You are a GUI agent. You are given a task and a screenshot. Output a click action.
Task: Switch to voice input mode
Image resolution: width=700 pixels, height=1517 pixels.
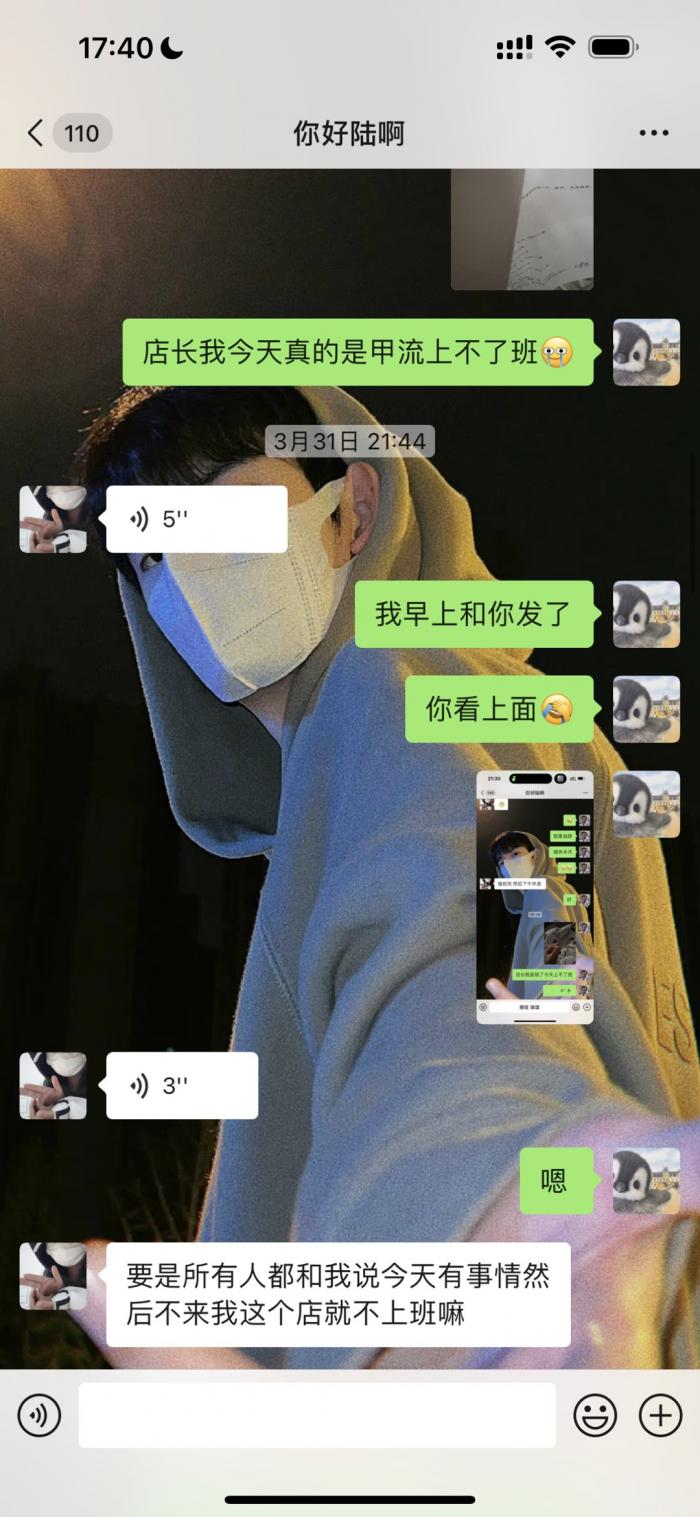[x=39, y=1415]
